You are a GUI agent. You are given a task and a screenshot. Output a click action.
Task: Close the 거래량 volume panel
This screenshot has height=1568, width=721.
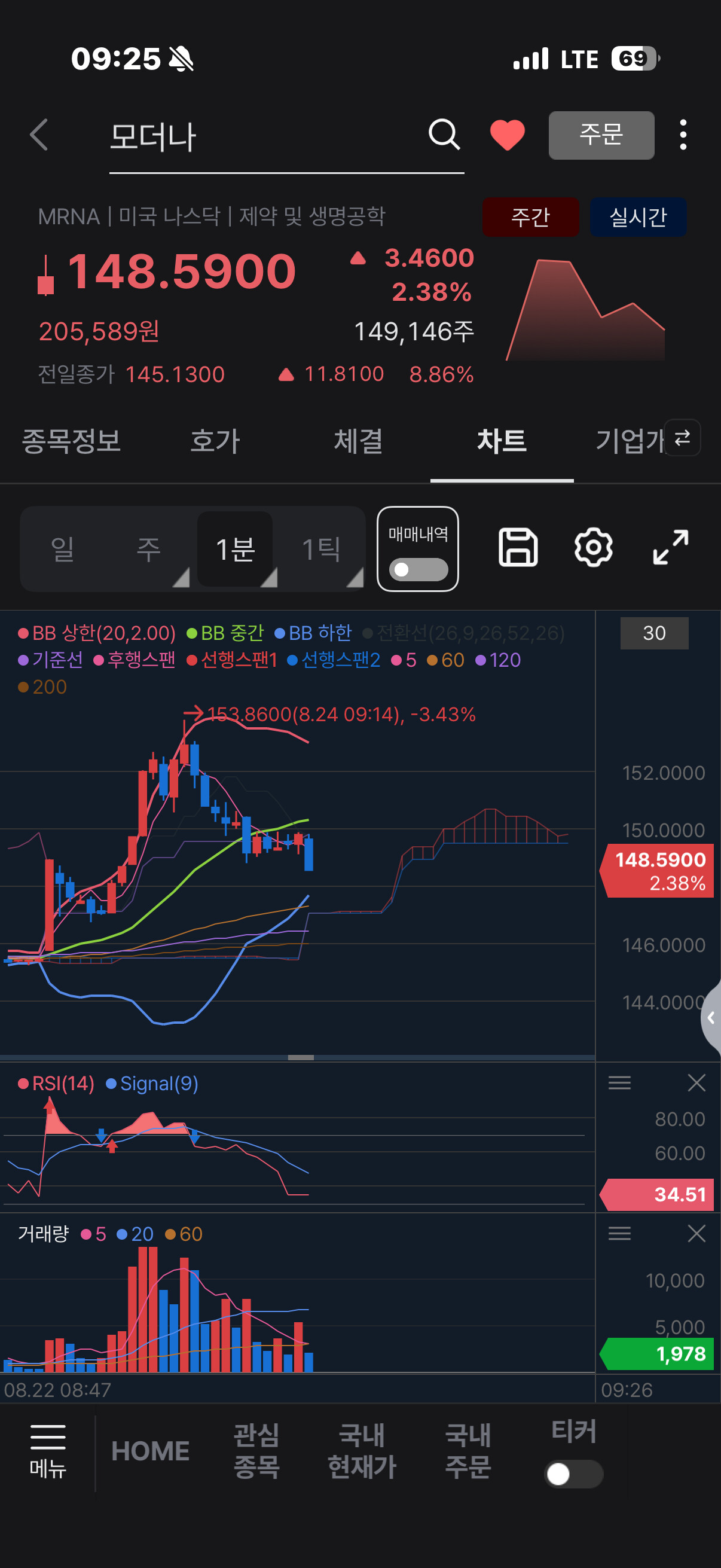(696, 1234)
